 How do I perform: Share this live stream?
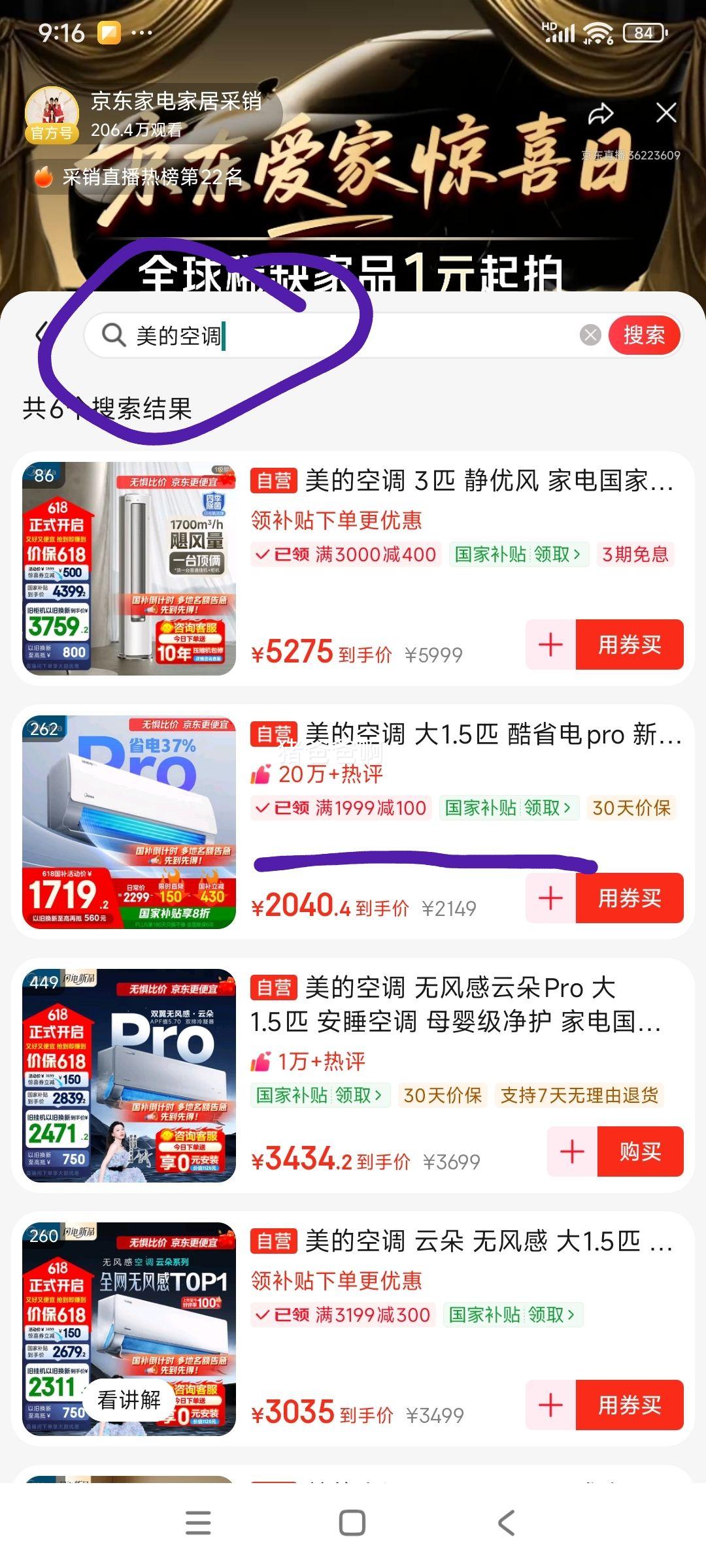tap(600, 114)
